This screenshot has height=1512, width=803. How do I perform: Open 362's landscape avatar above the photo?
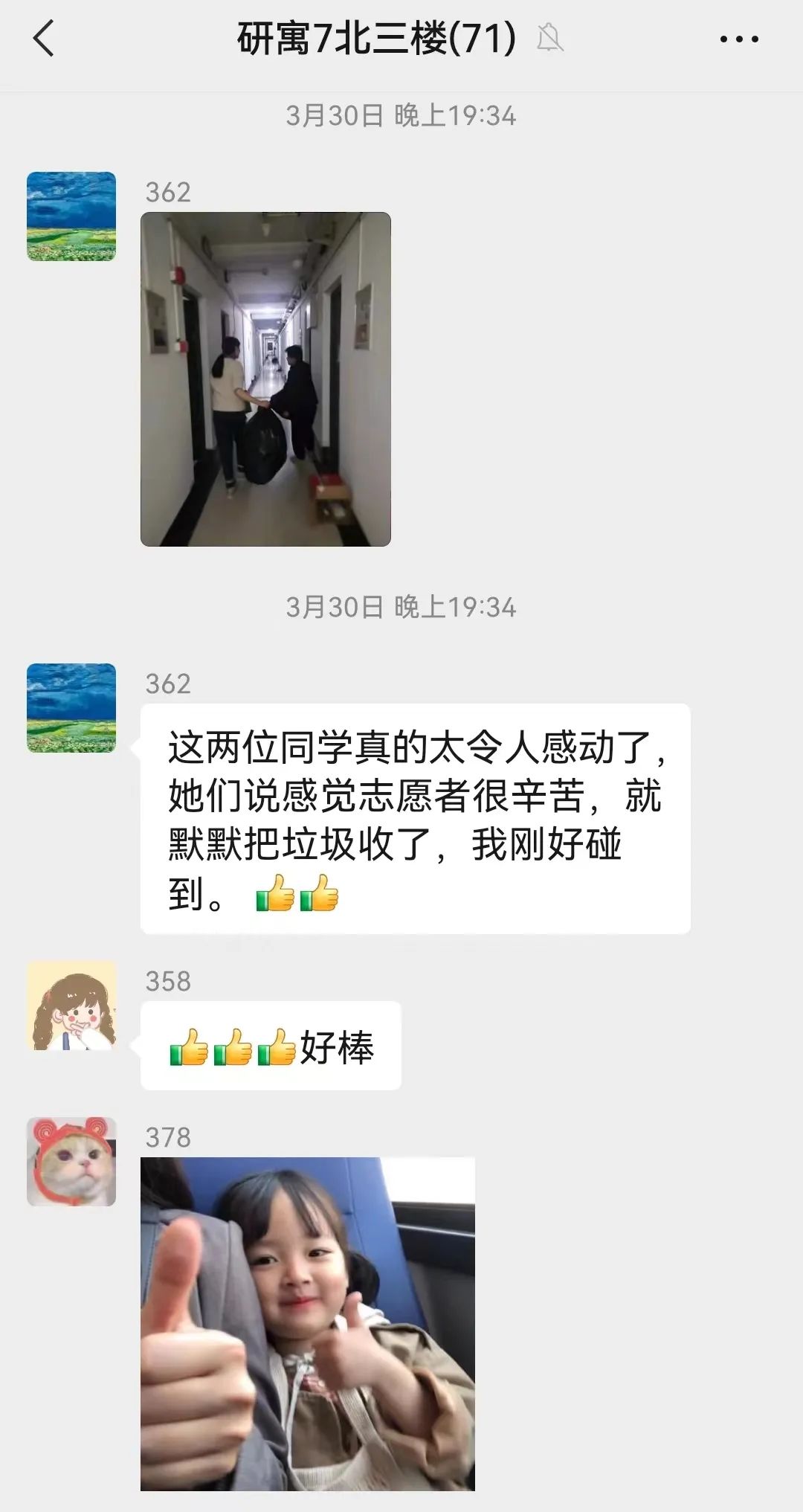point(71,216)
